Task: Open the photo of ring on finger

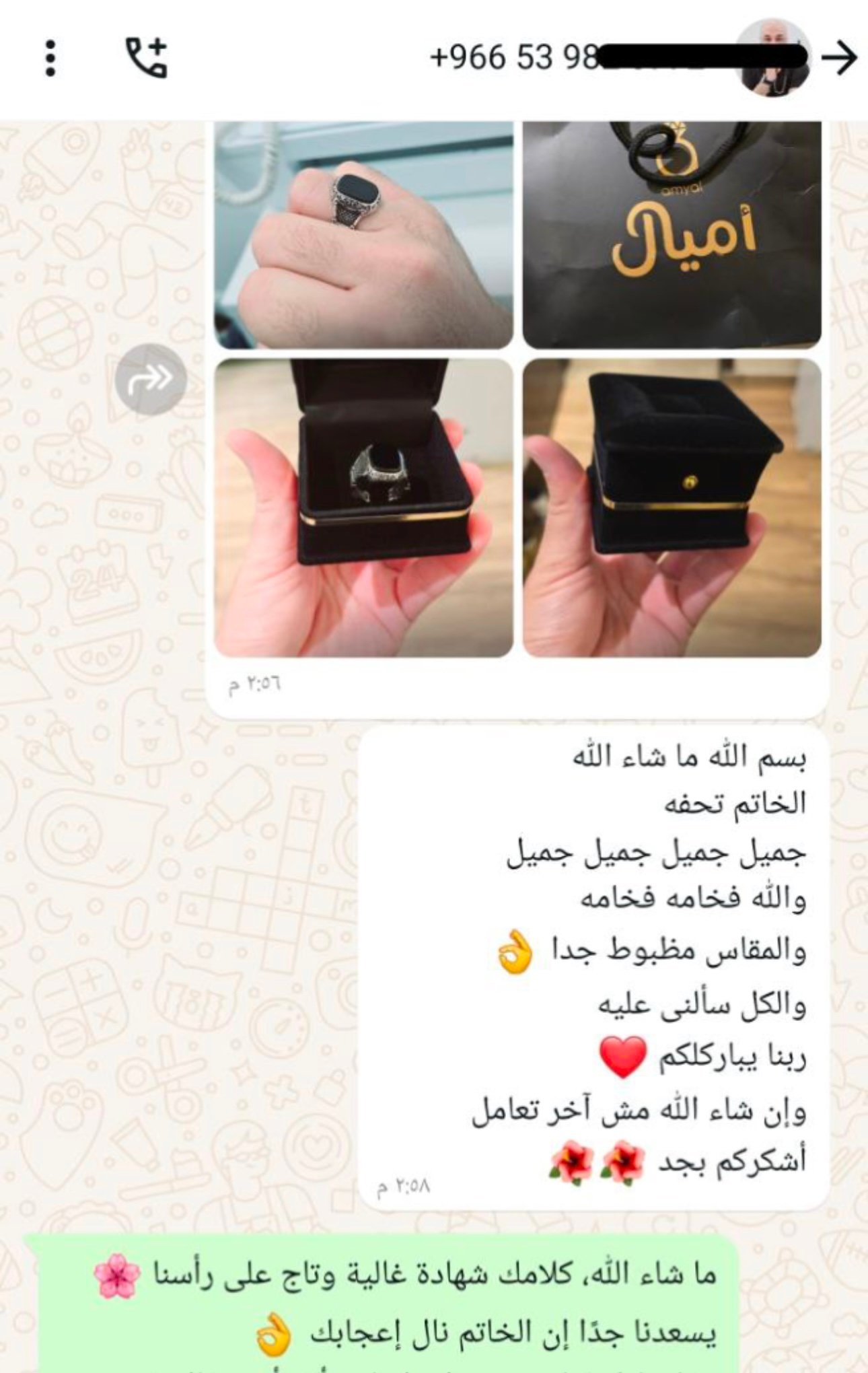Action: pos(363,234)
